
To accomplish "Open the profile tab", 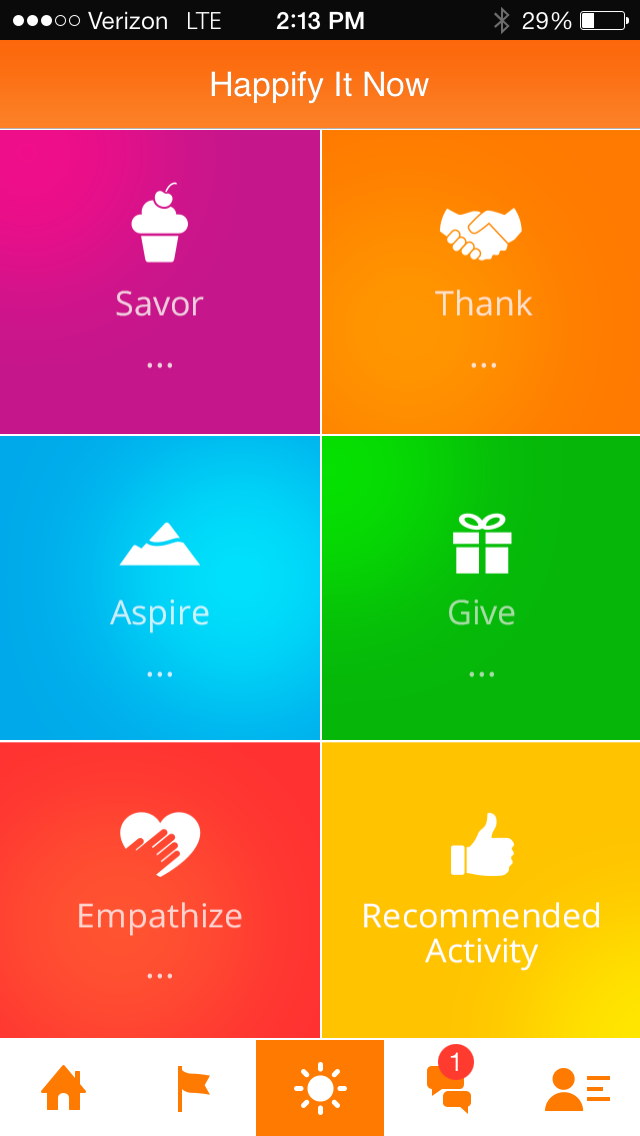I will tap(576, 1087).
